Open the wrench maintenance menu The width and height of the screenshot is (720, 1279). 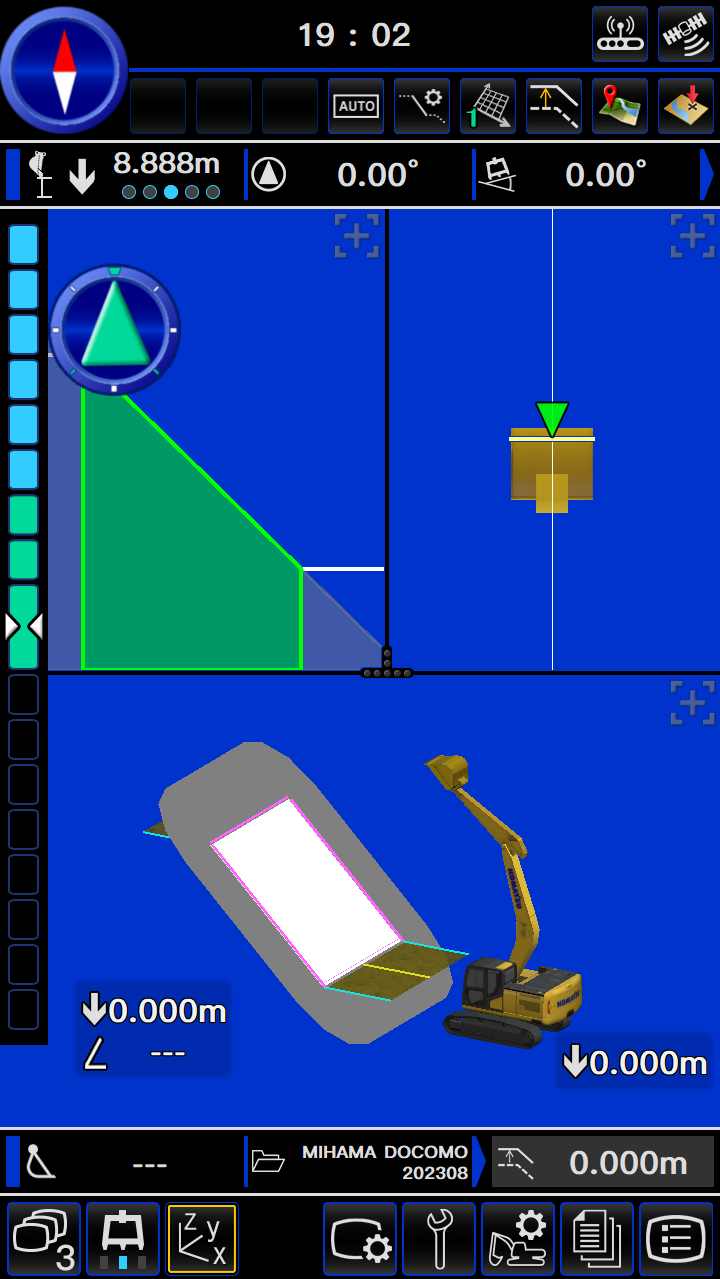pos(439,1239)
